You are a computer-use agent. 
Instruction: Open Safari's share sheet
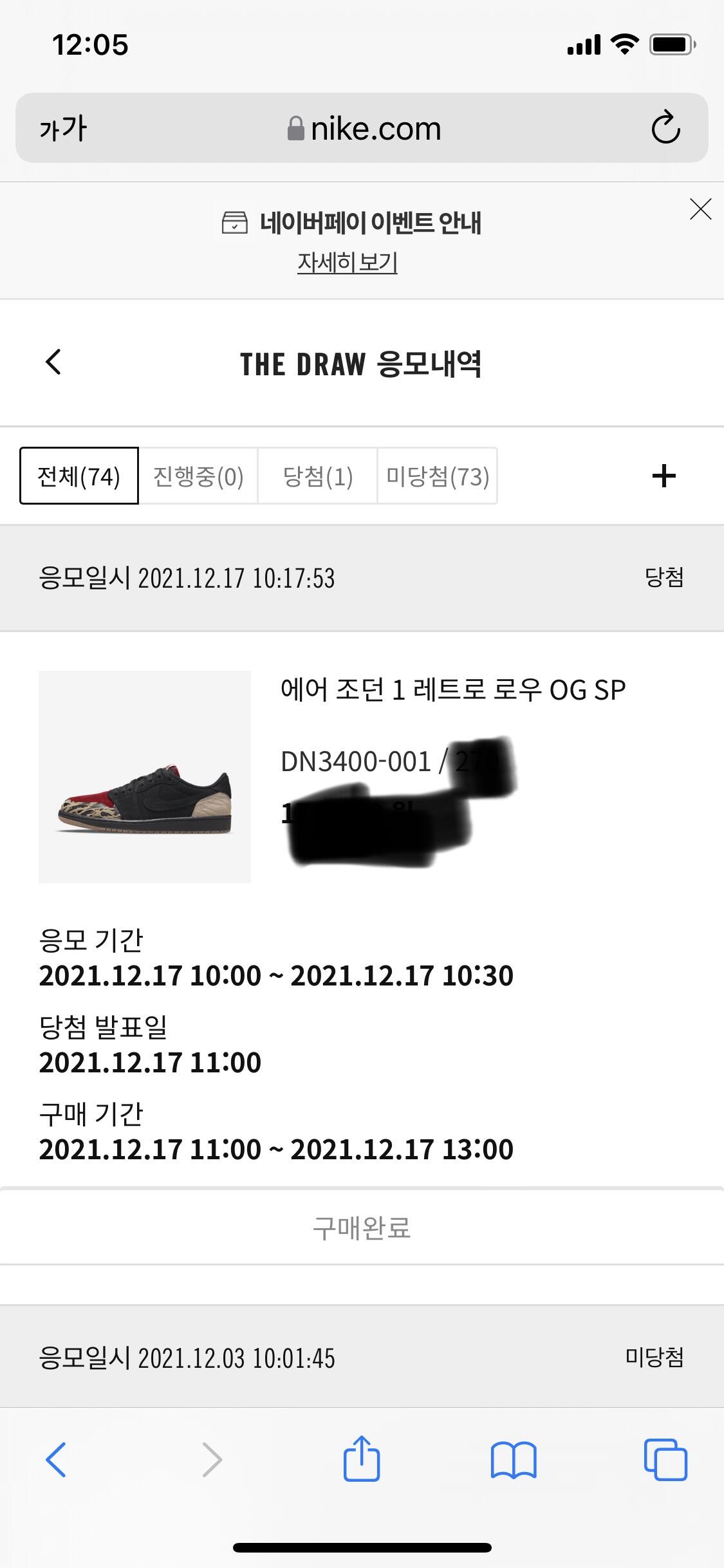pos(362,1457)
